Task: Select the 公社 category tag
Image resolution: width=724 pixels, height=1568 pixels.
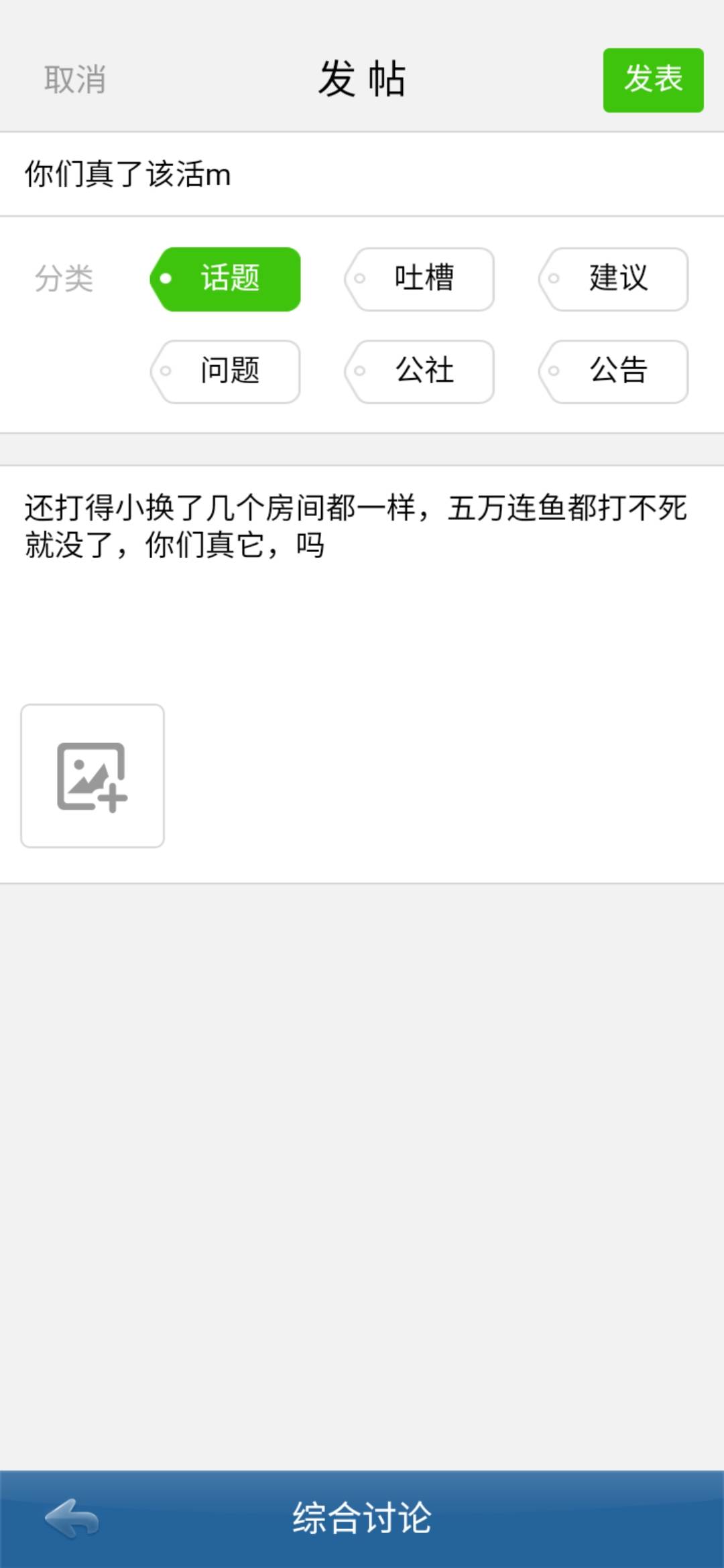Action: [x=421, y=372]
